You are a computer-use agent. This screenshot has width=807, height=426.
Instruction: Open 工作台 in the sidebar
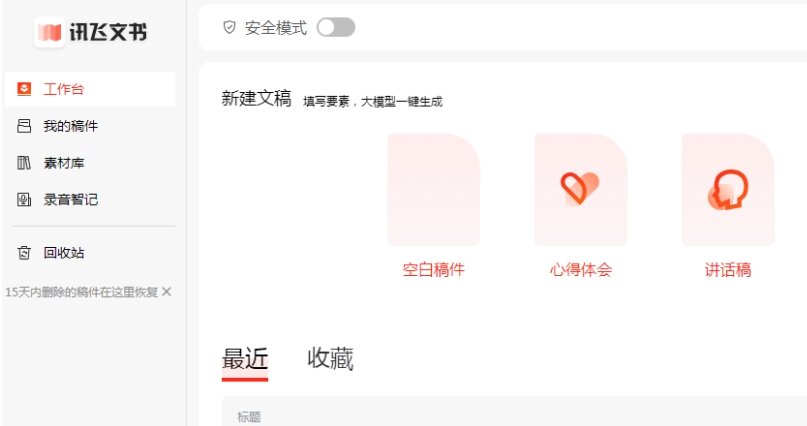coord(63,89)
